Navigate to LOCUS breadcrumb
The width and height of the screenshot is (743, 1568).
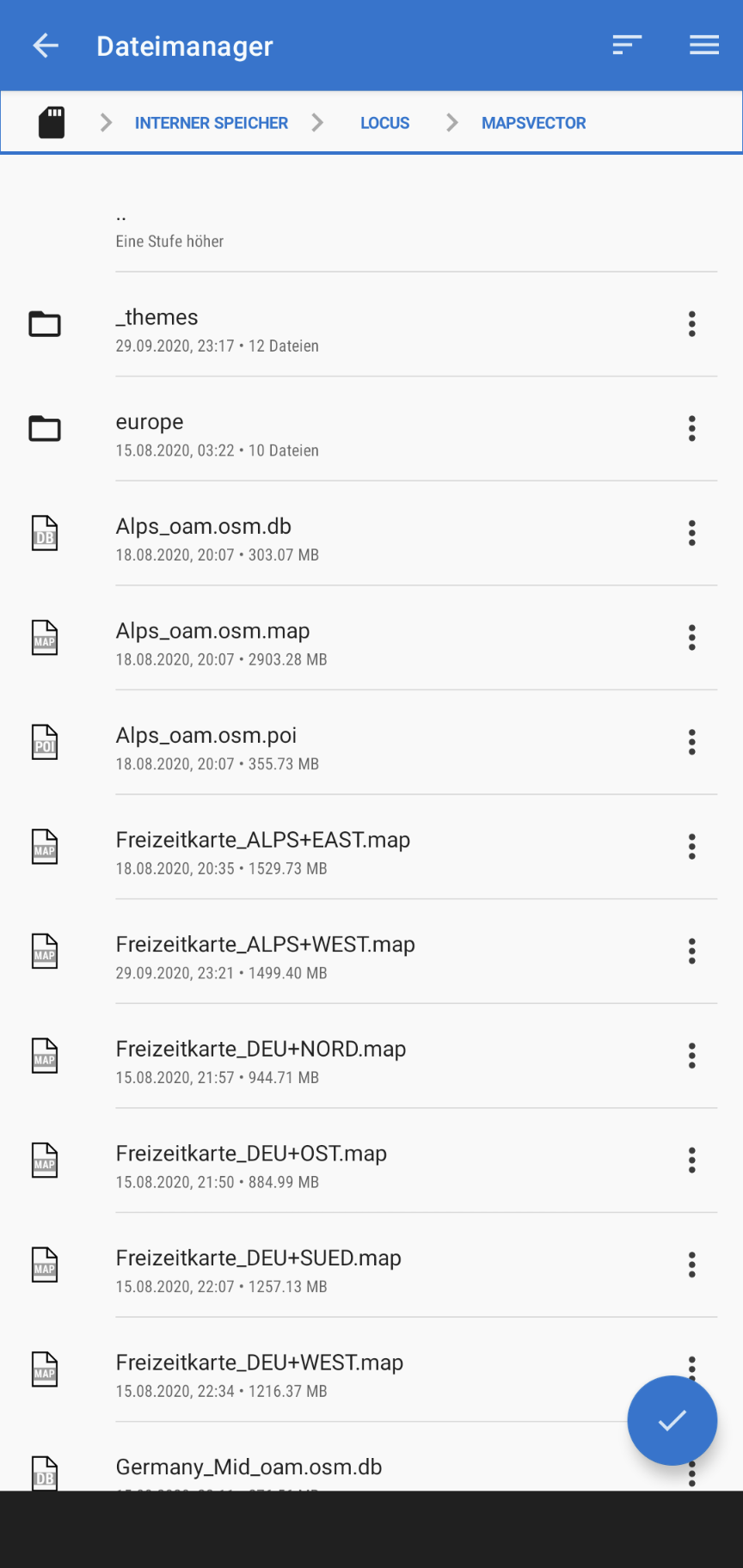tap(384, 123)
